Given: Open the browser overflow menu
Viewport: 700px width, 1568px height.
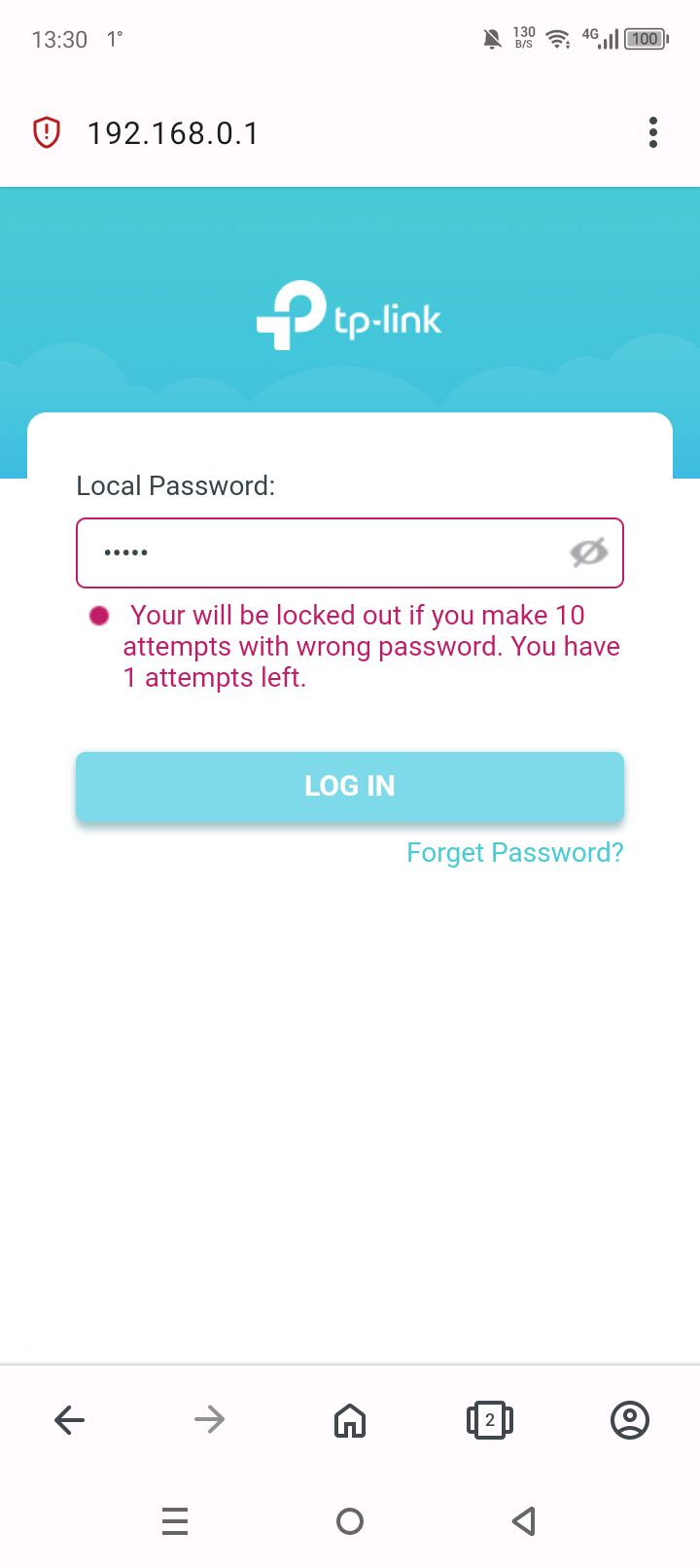Looking at the screenshot, I should (652, 132).
